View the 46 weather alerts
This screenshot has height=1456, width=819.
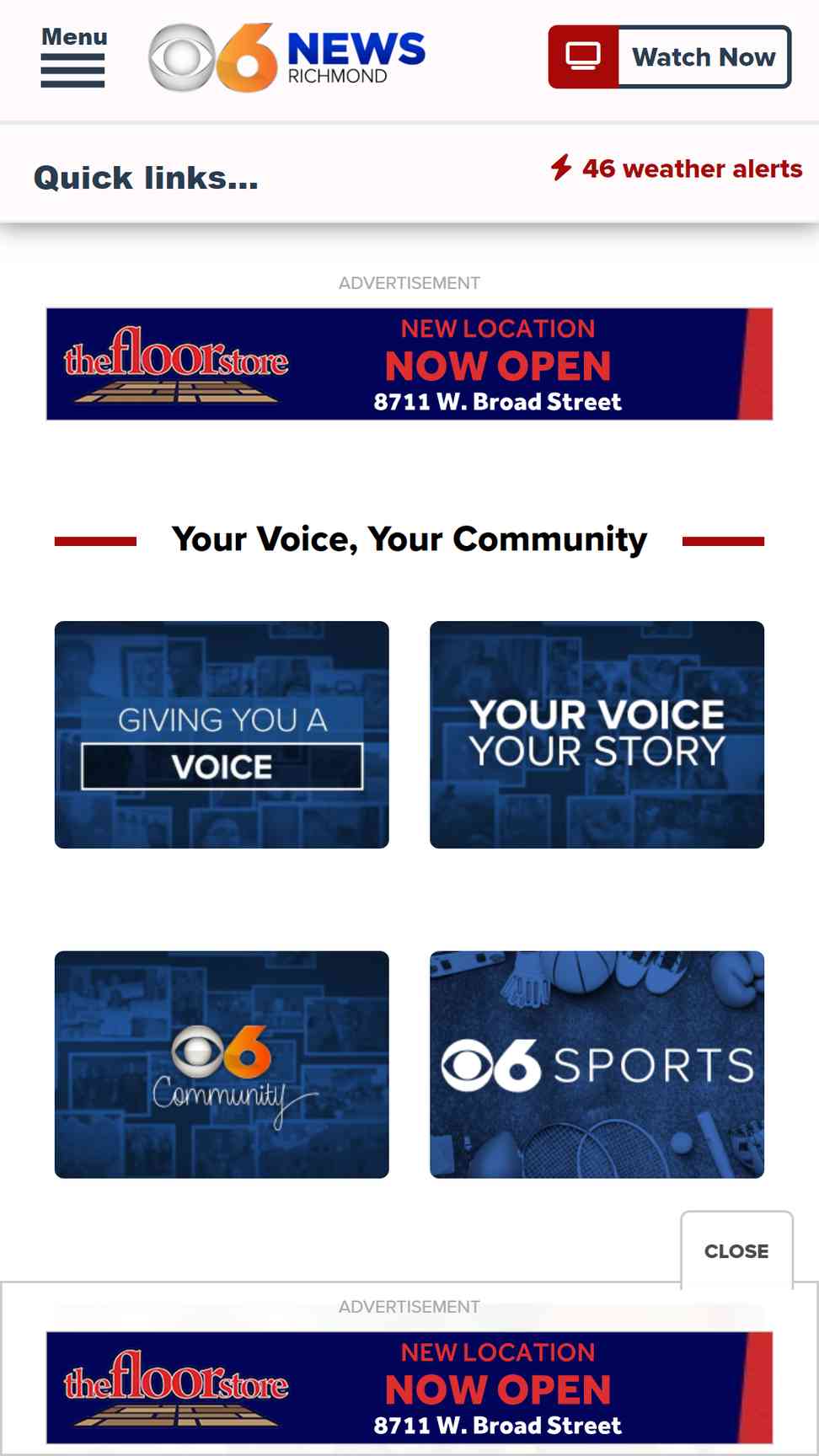click(x=677, y=169)
